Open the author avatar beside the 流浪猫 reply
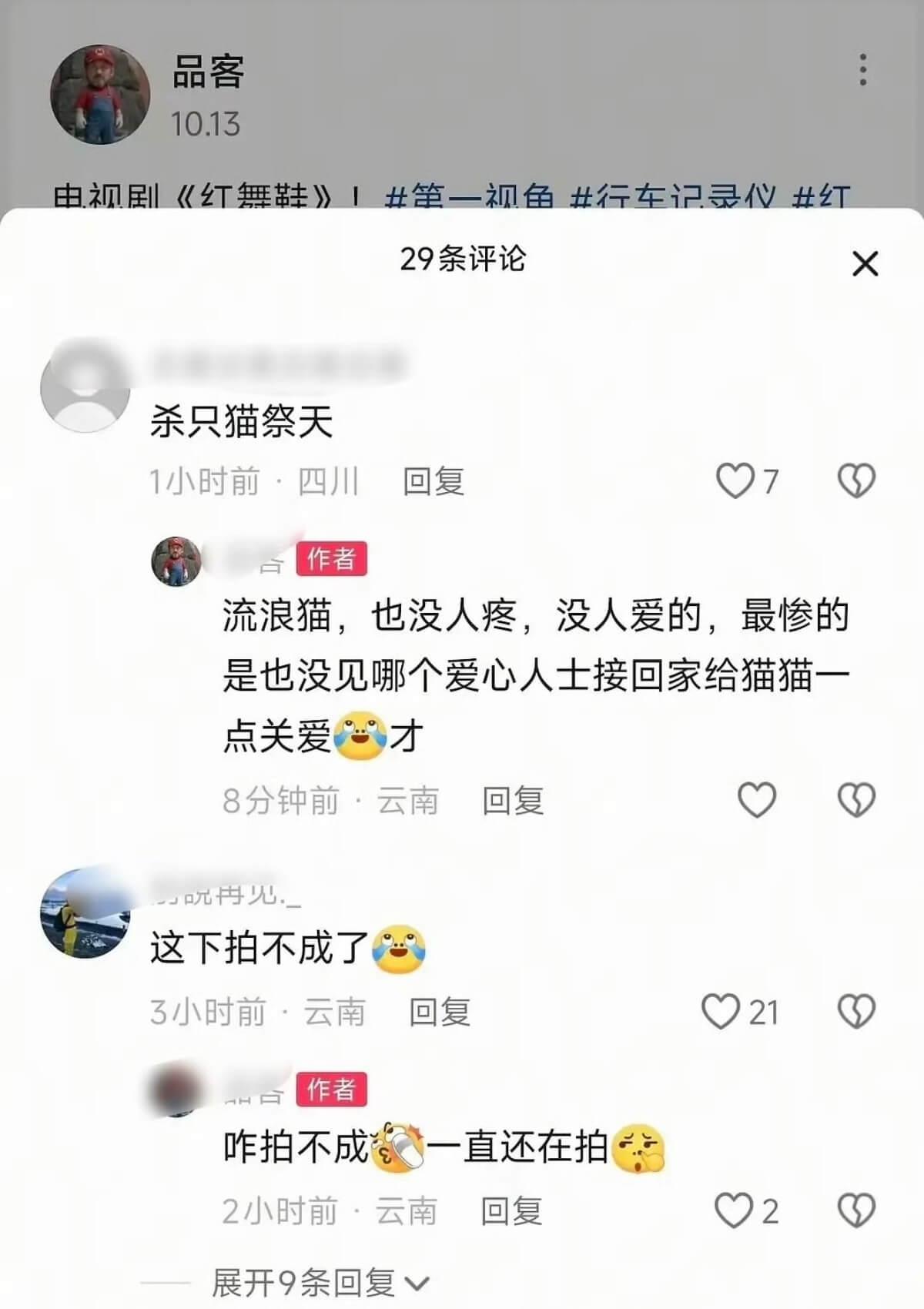This screenshot has width=924, height=1309. tap(176, 561)
